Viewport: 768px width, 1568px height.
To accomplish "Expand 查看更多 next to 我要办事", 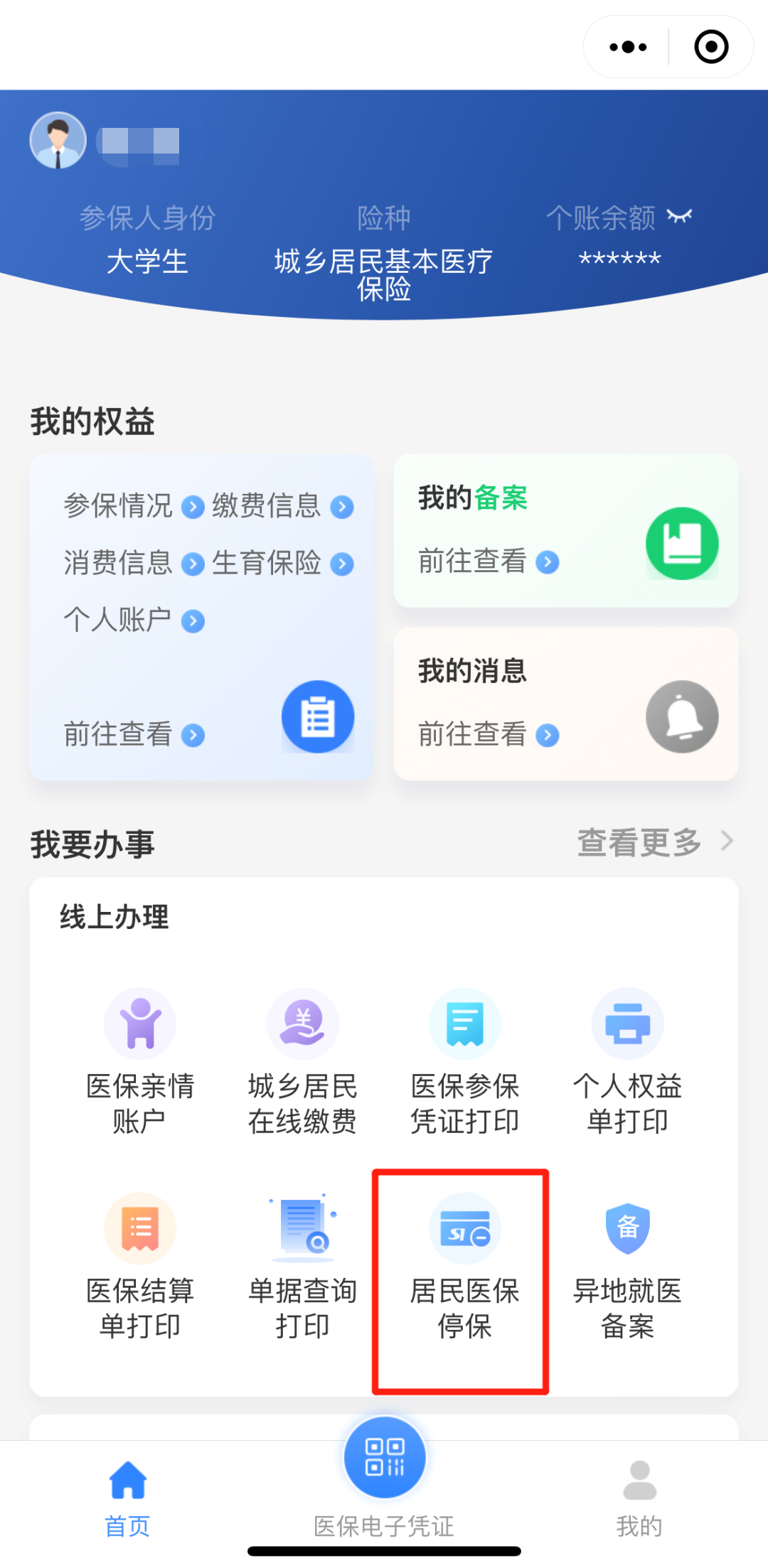I will click(639, 842).
